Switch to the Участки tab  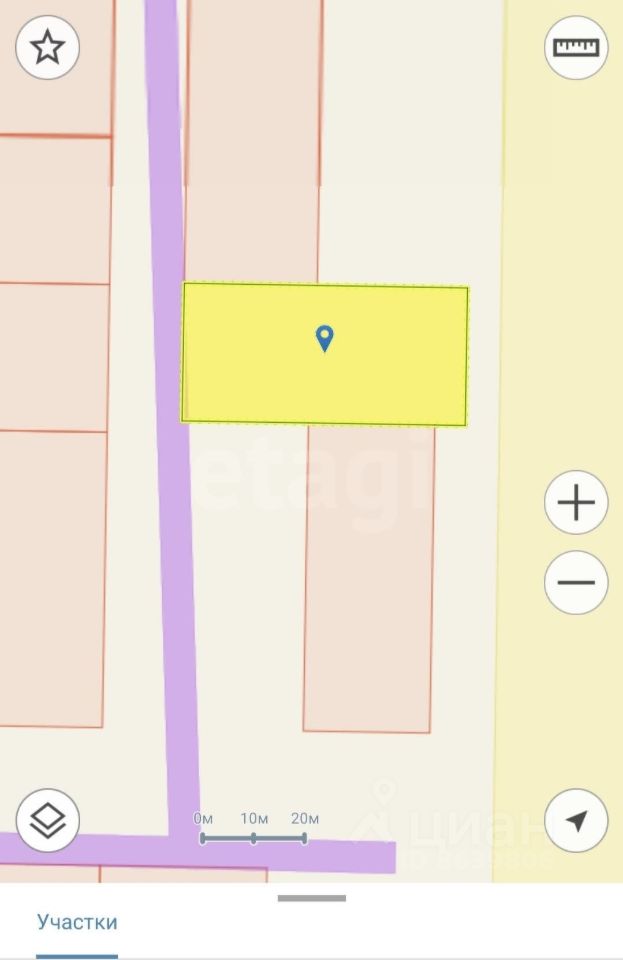point(77,921)
